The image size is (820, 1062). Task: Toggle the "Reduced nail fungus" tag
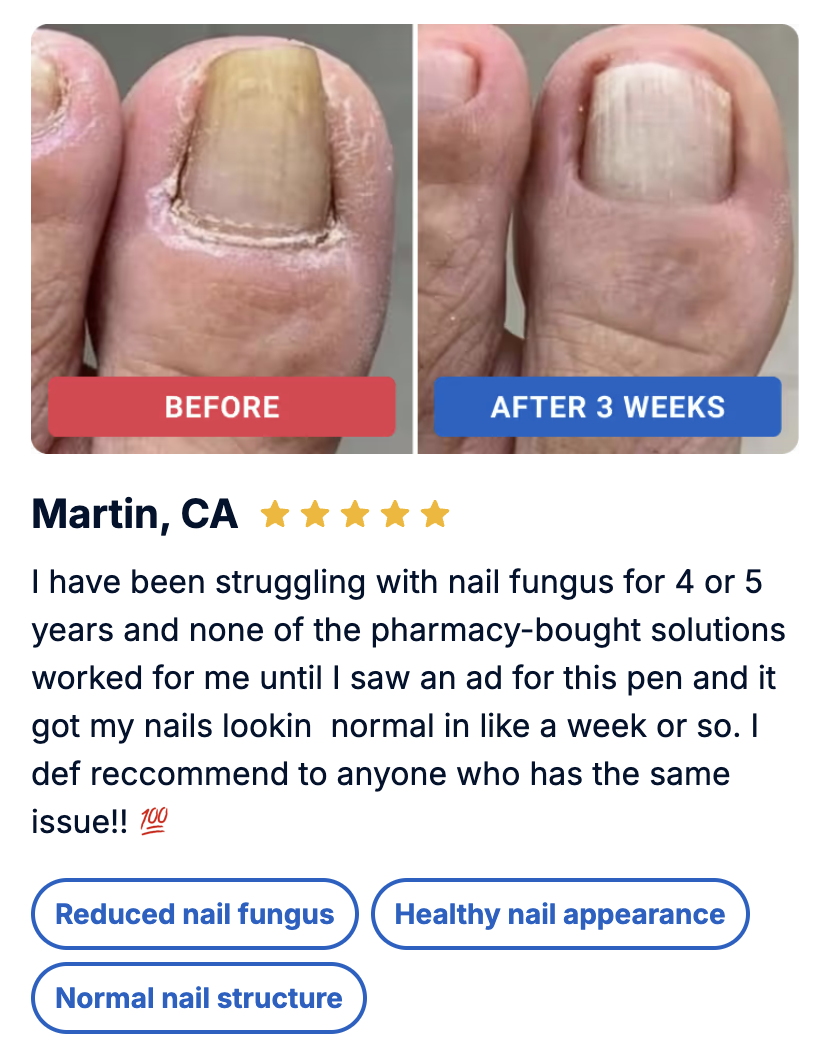(194, 913)
